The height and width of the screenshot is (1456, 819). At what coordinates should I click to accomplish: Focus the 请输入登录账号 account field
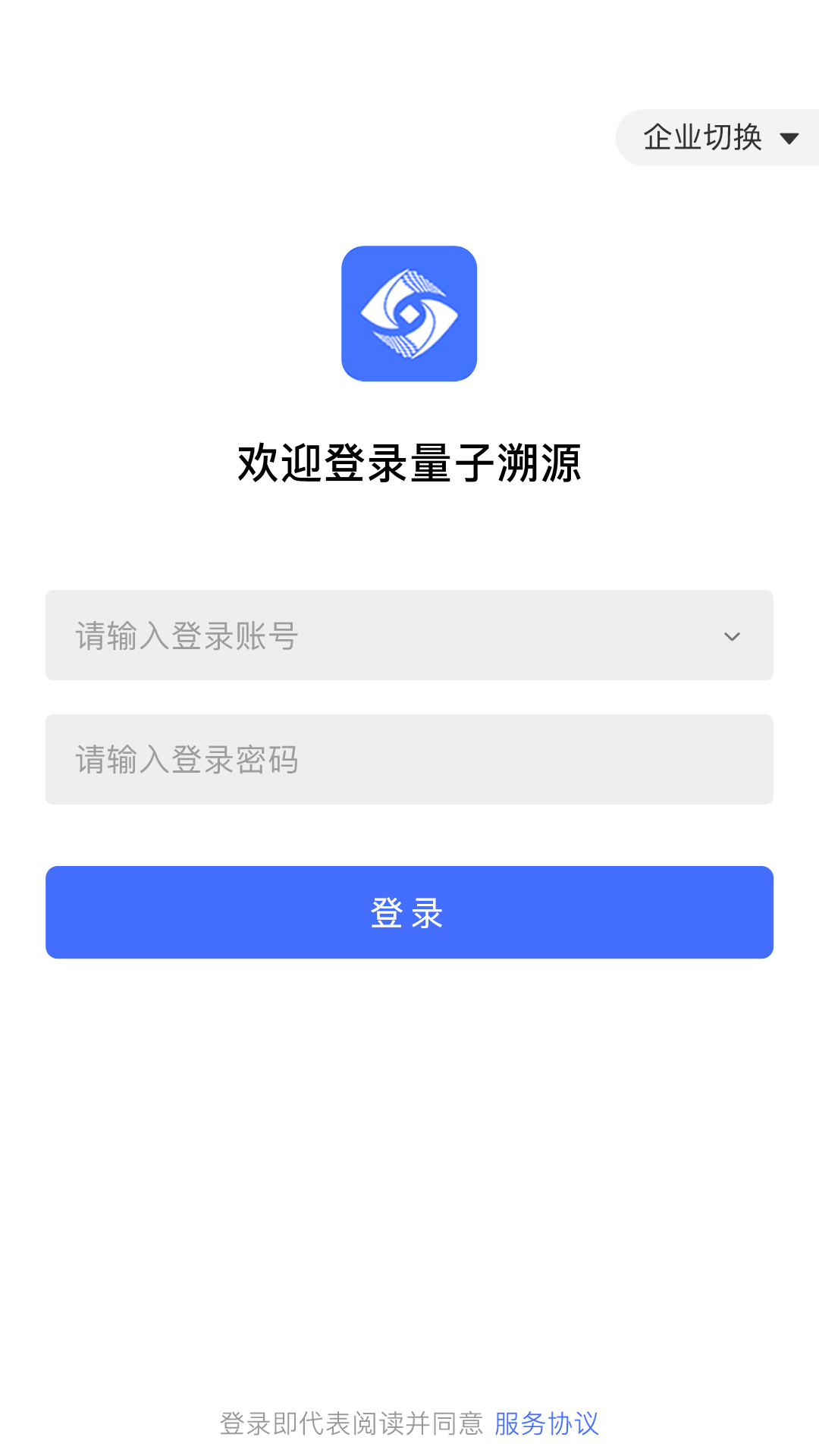coord(364,635)
